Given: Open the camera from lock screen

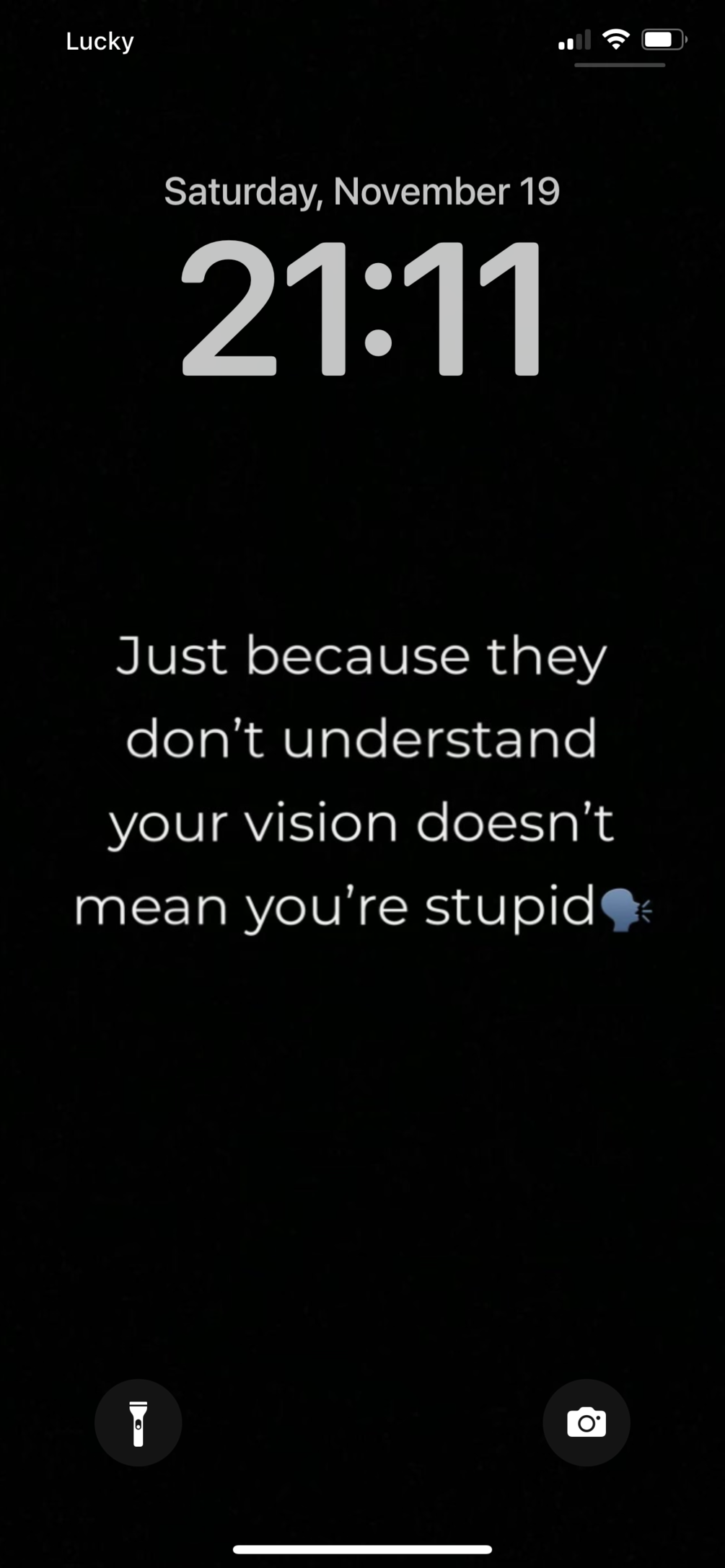Looking at the screenshot, I should (586, 1422).
